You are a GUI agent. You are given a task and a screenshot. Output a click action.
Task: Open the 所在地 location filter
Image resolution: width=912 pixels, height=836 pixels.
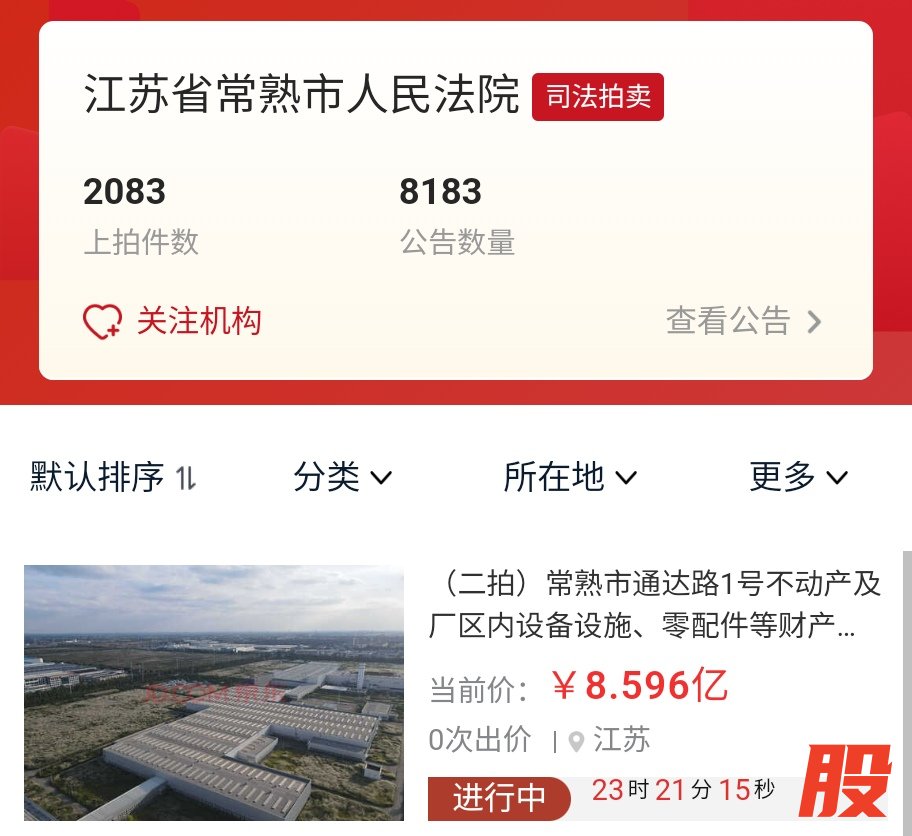click(x=570, y=478)
